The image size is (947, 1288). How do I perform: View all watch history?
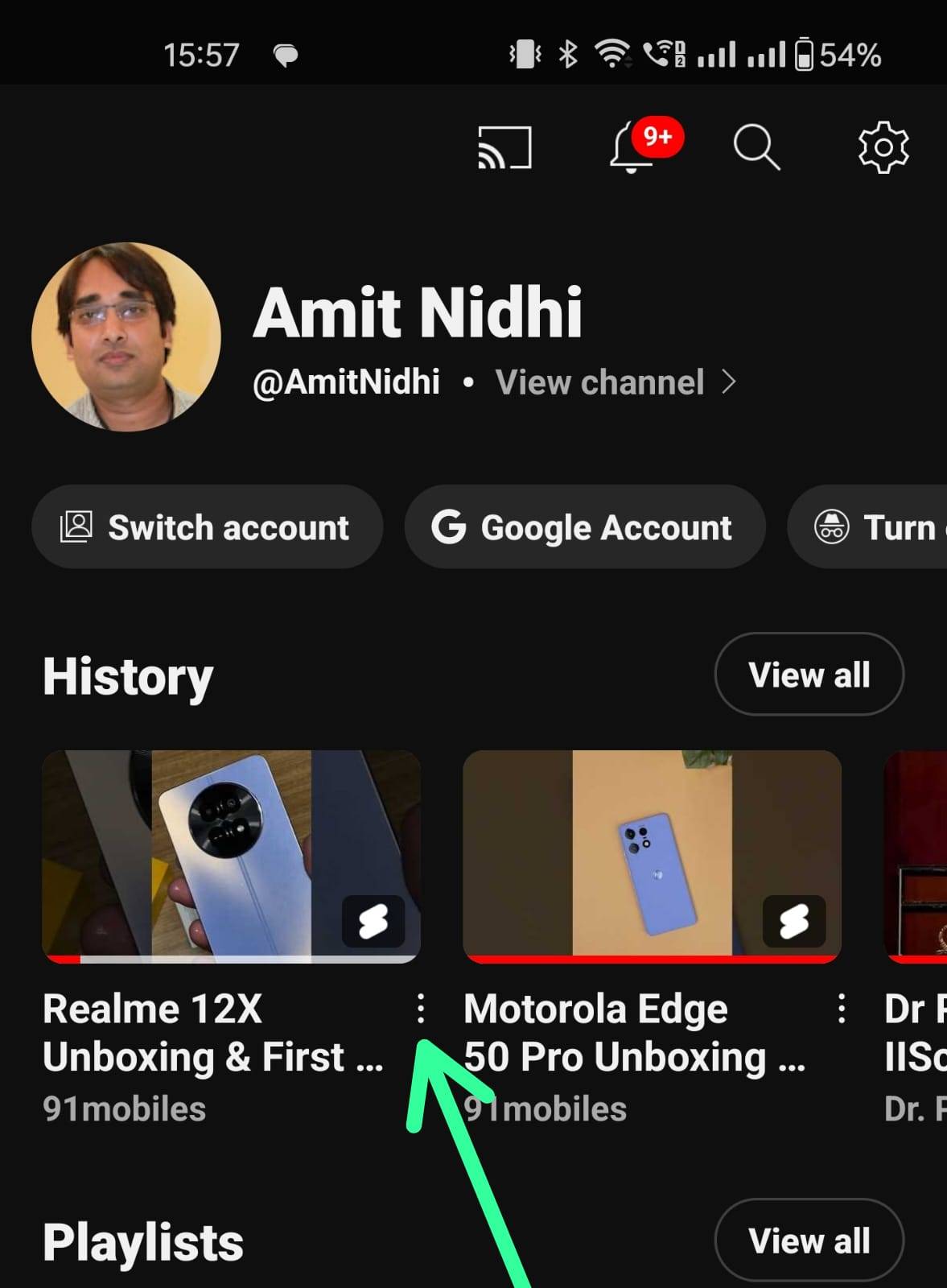tap(809, 675)
